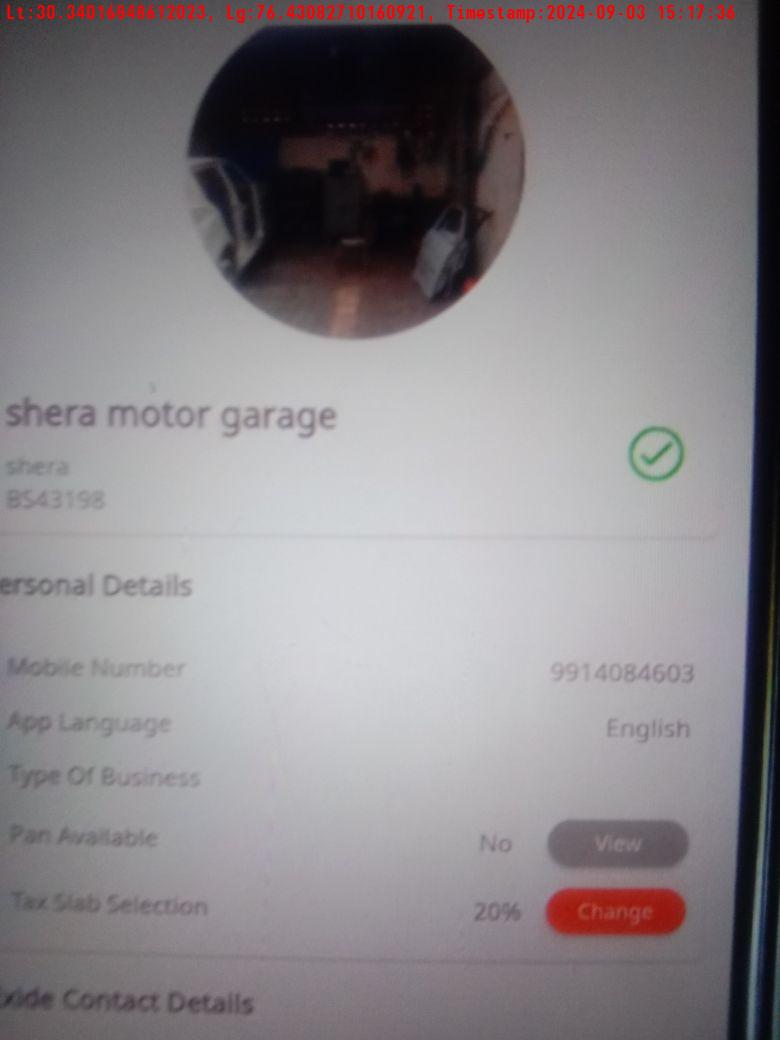The image size is (780, 1040).
Task: Open the shera motor garage profile photo
Action: pyautogui.click(x=355, y=180)
